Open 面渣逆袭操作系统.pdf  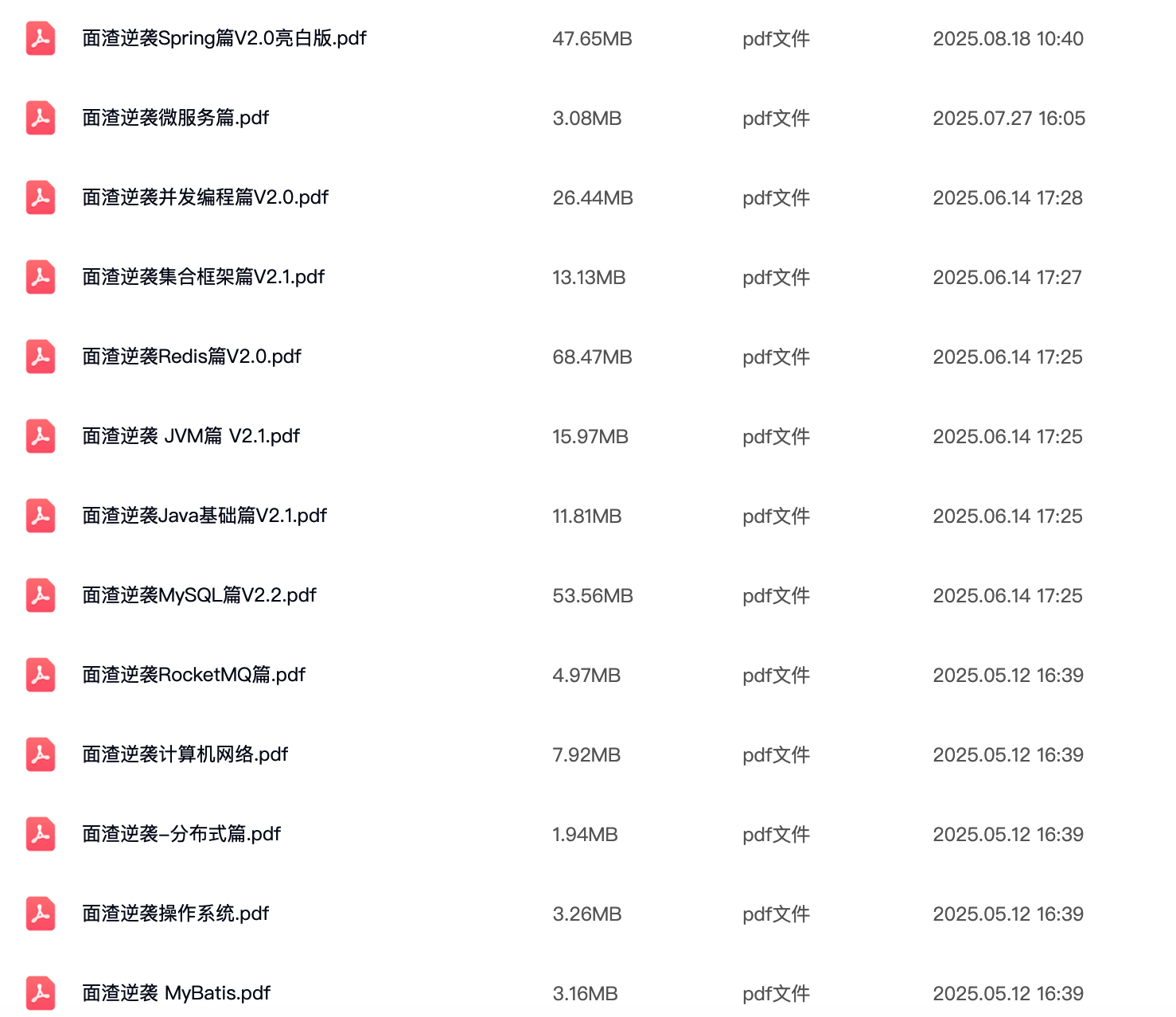coord(175,914)
